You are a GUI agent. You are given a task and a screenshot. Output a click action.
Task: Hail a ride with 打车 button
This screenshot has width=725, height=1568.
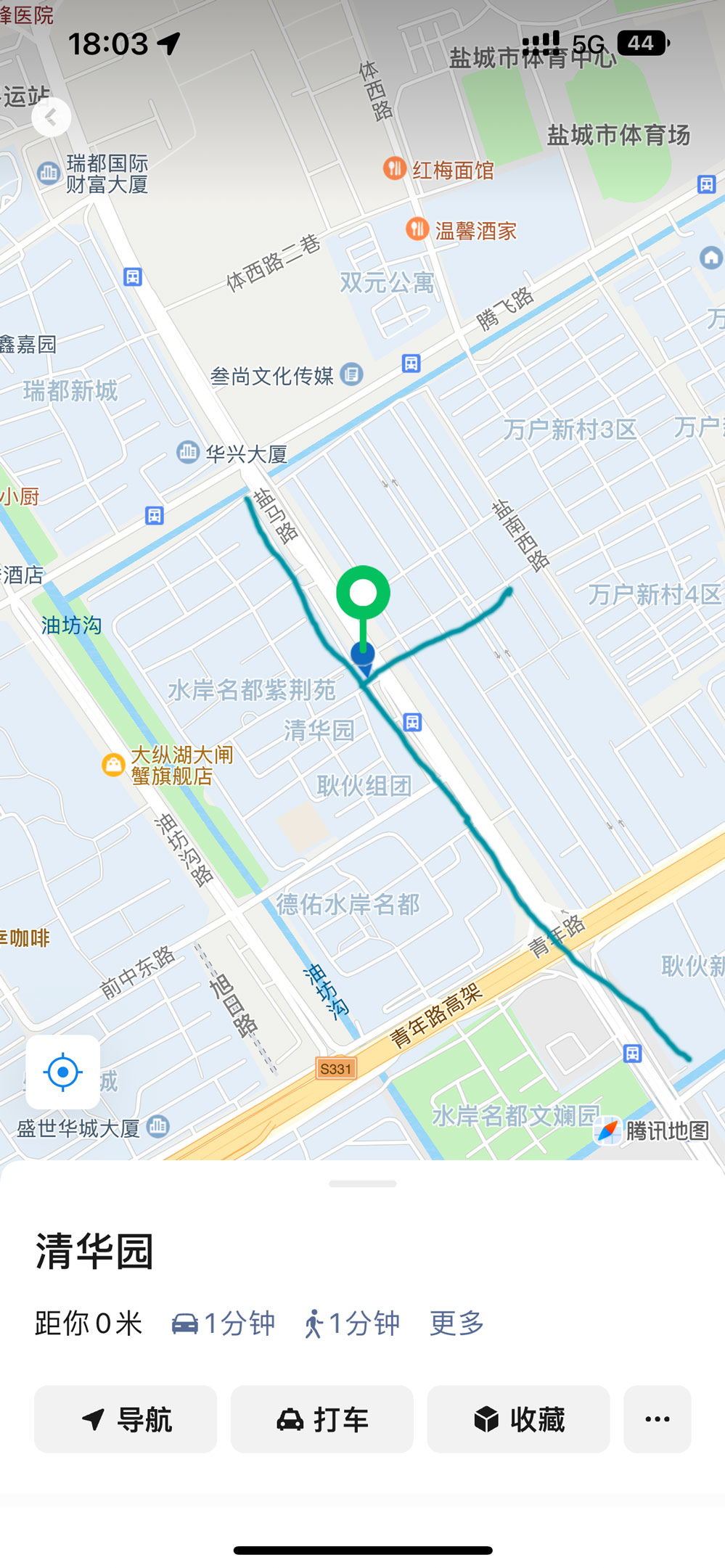[321, 1419]
